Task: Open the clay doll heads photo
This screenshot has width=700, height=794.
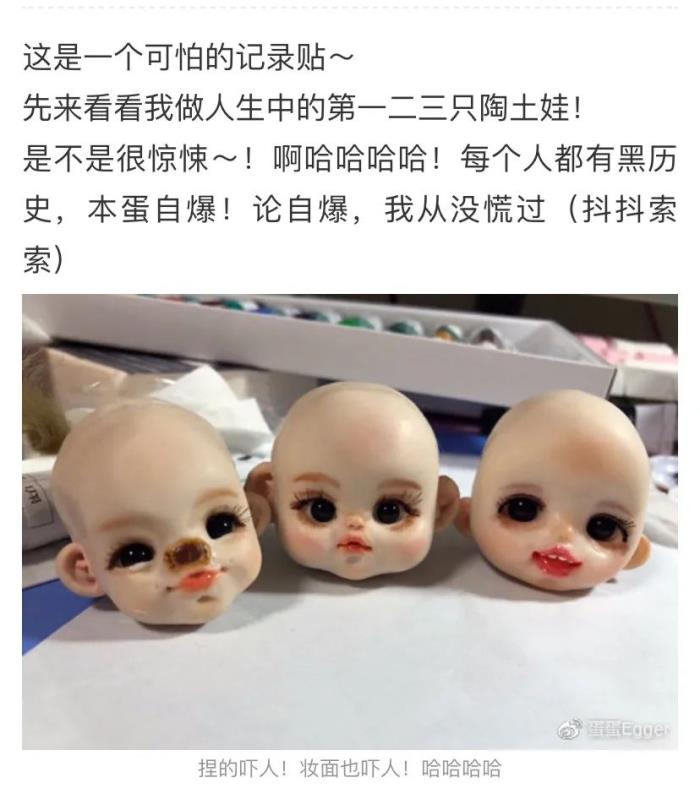Action: [350, 522]
